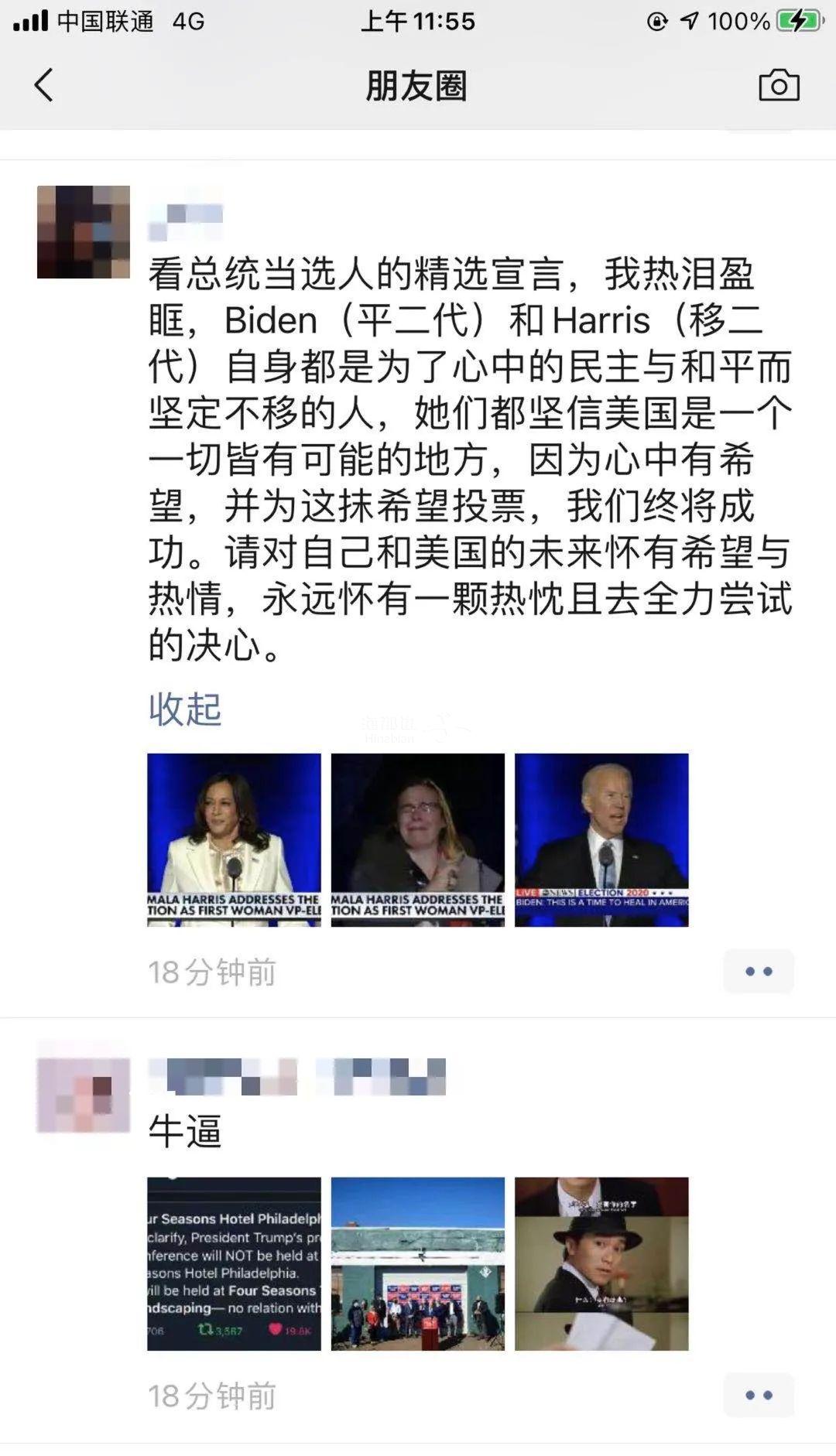Open the Harris in white suit photo

(234, 839)
